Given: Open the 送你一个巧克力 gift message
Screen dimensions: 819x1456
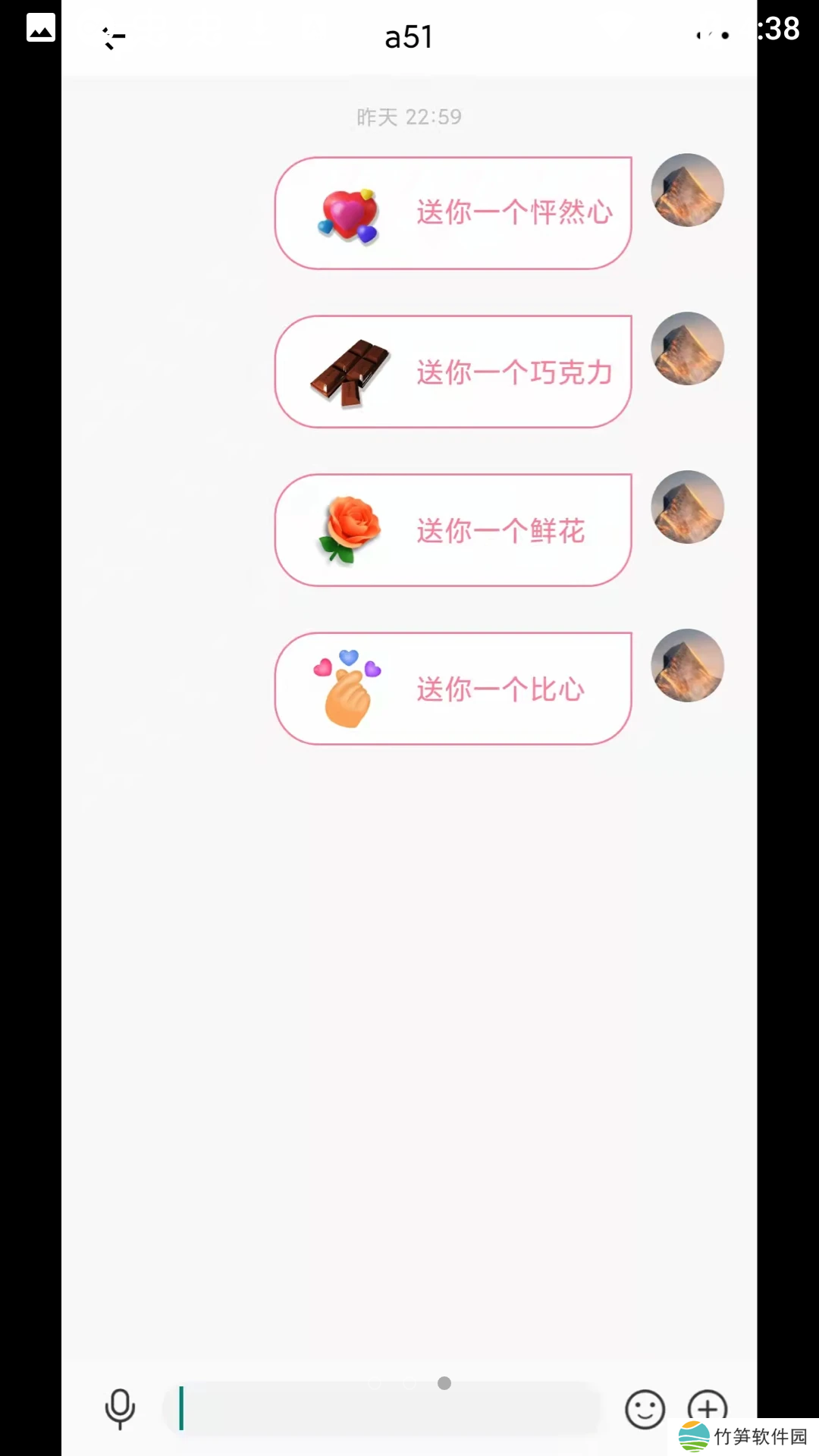Looking at the screenshot, I should pos(453,372).
